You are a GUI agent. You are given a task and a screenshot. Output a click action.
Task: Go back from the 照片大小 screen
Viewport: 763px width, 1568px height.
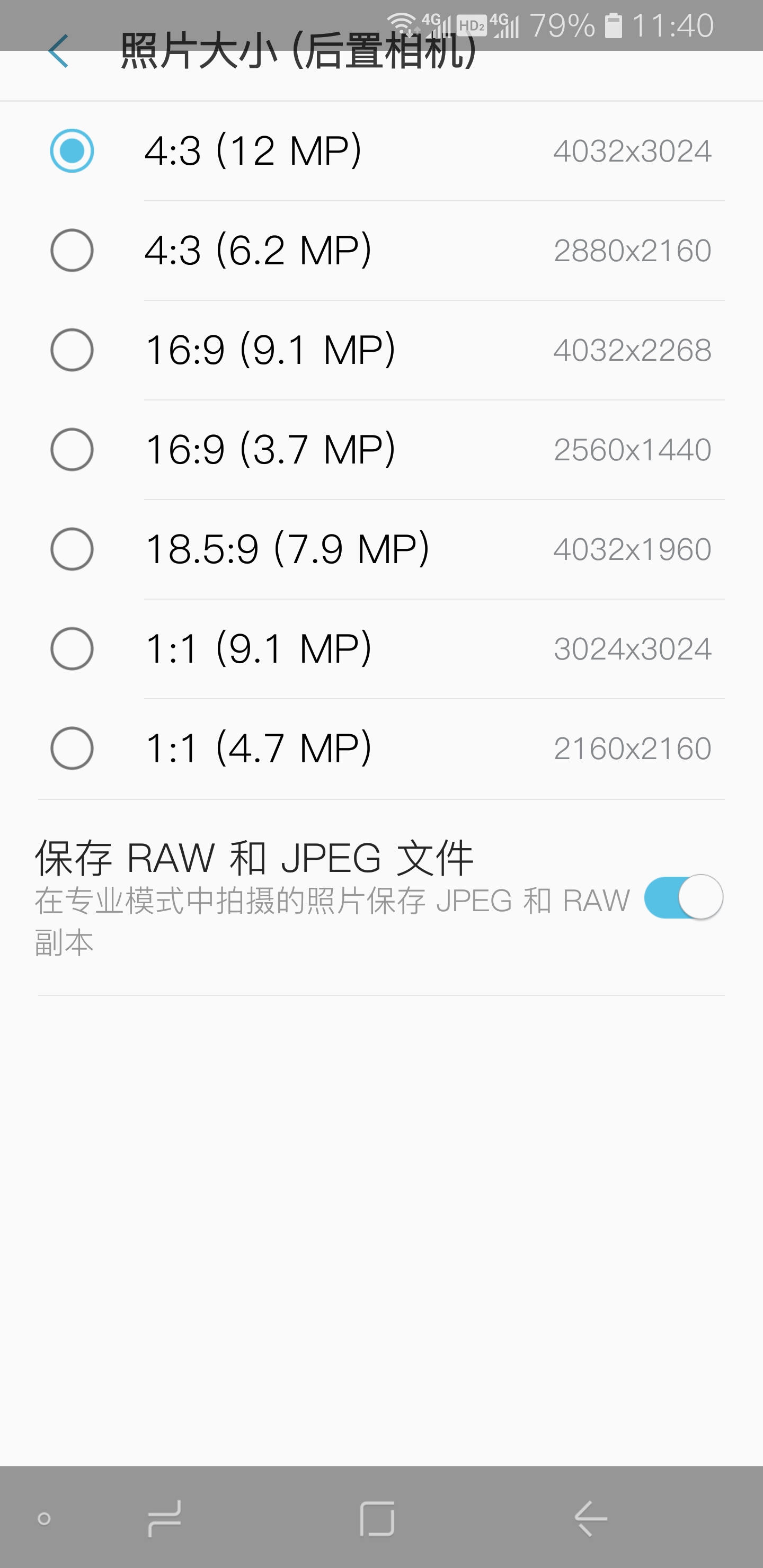tap(58, 51)
